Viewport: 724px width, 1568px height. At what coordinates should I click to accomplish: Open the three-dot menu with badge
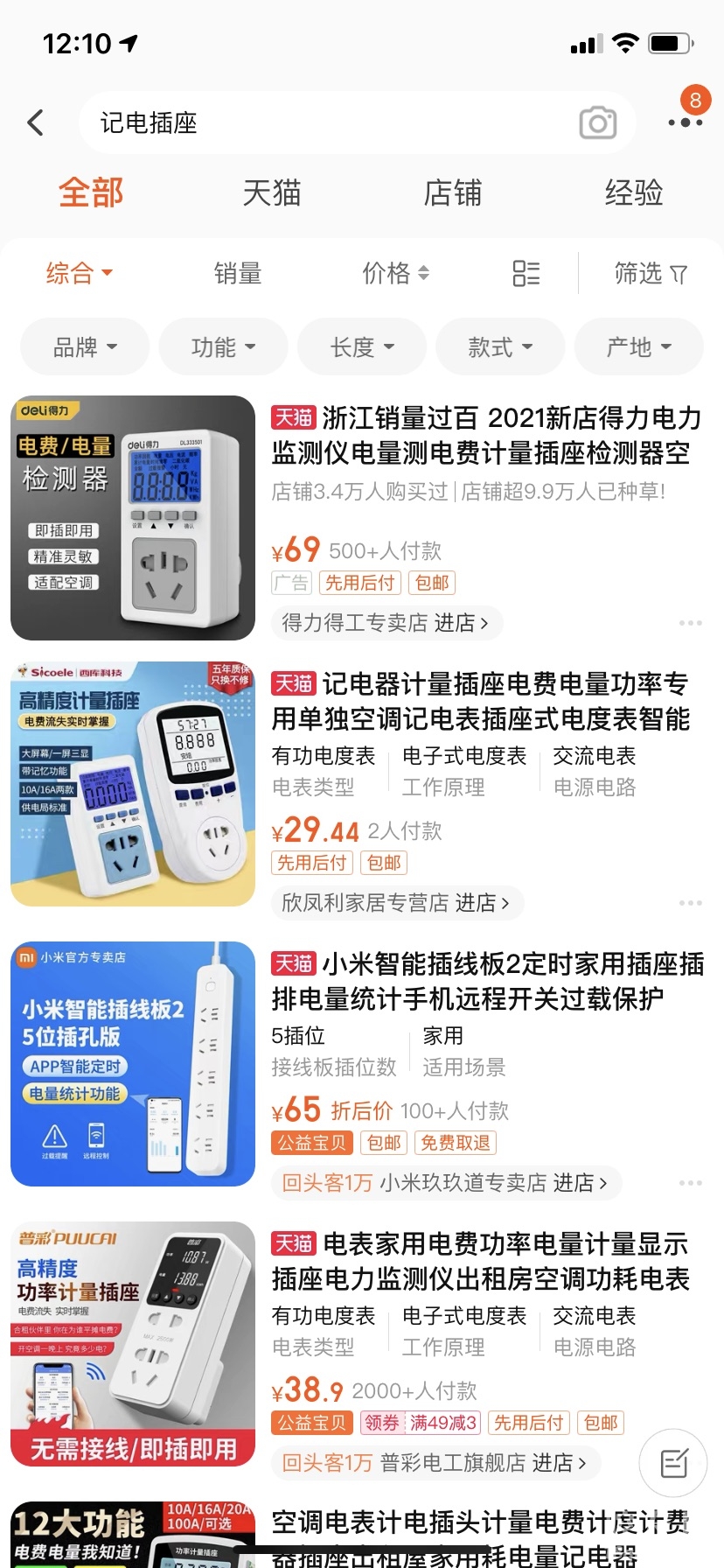coord(685,122)
